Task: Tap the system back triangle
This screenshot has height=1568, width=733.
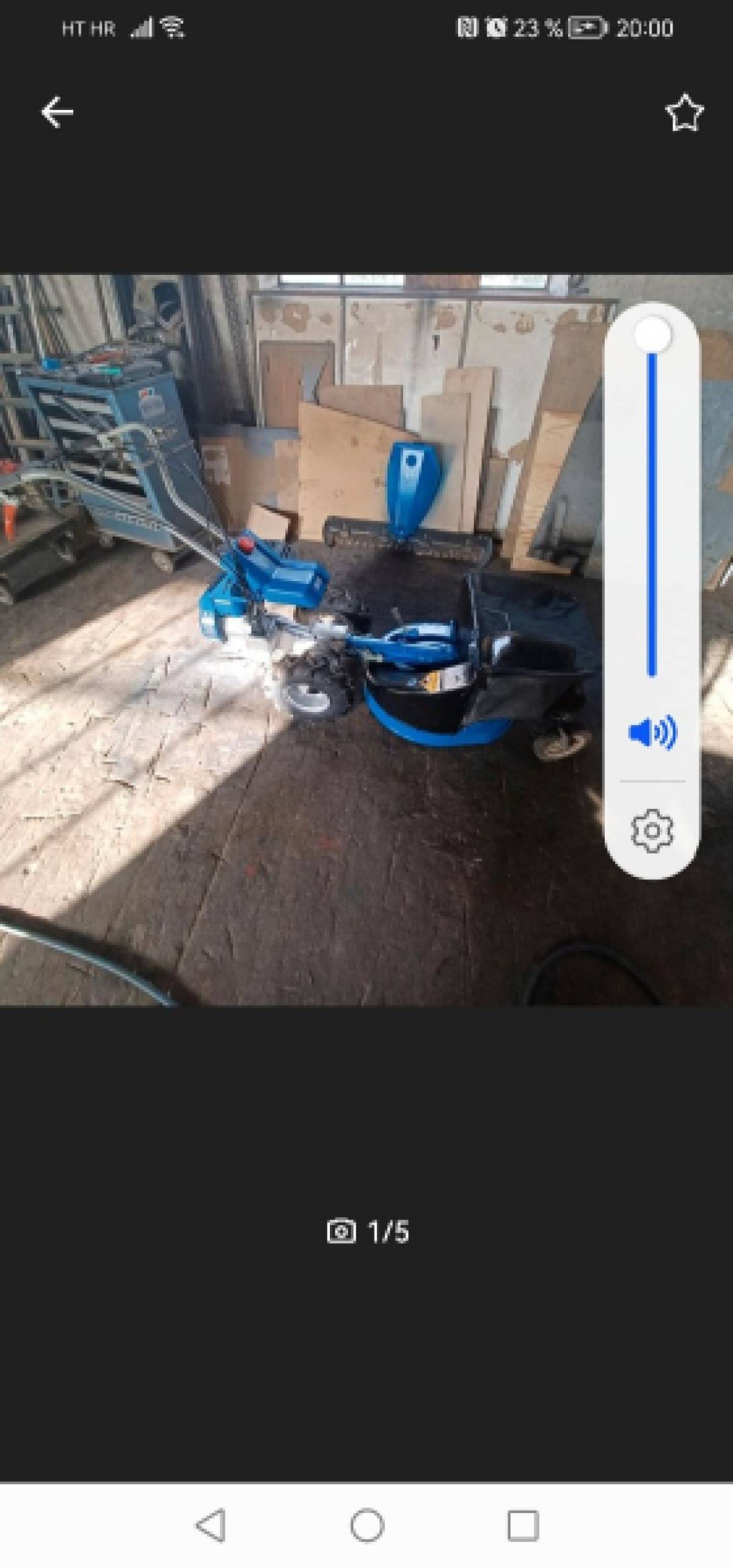Action: (211, 1526)
